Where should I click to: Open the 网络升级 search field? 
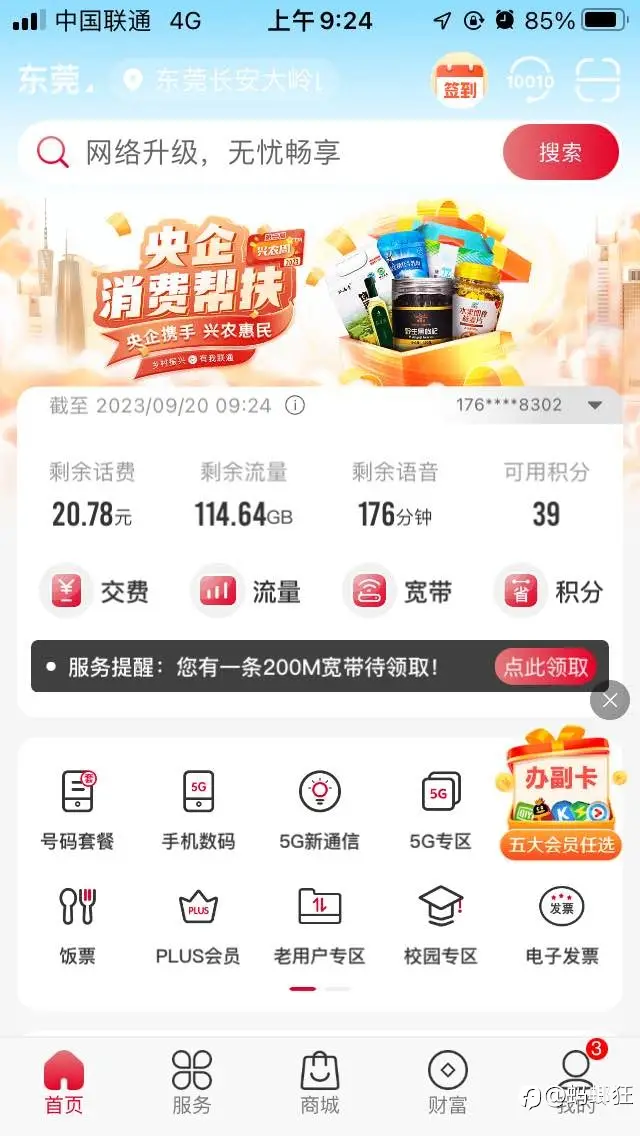click(260, 152)
